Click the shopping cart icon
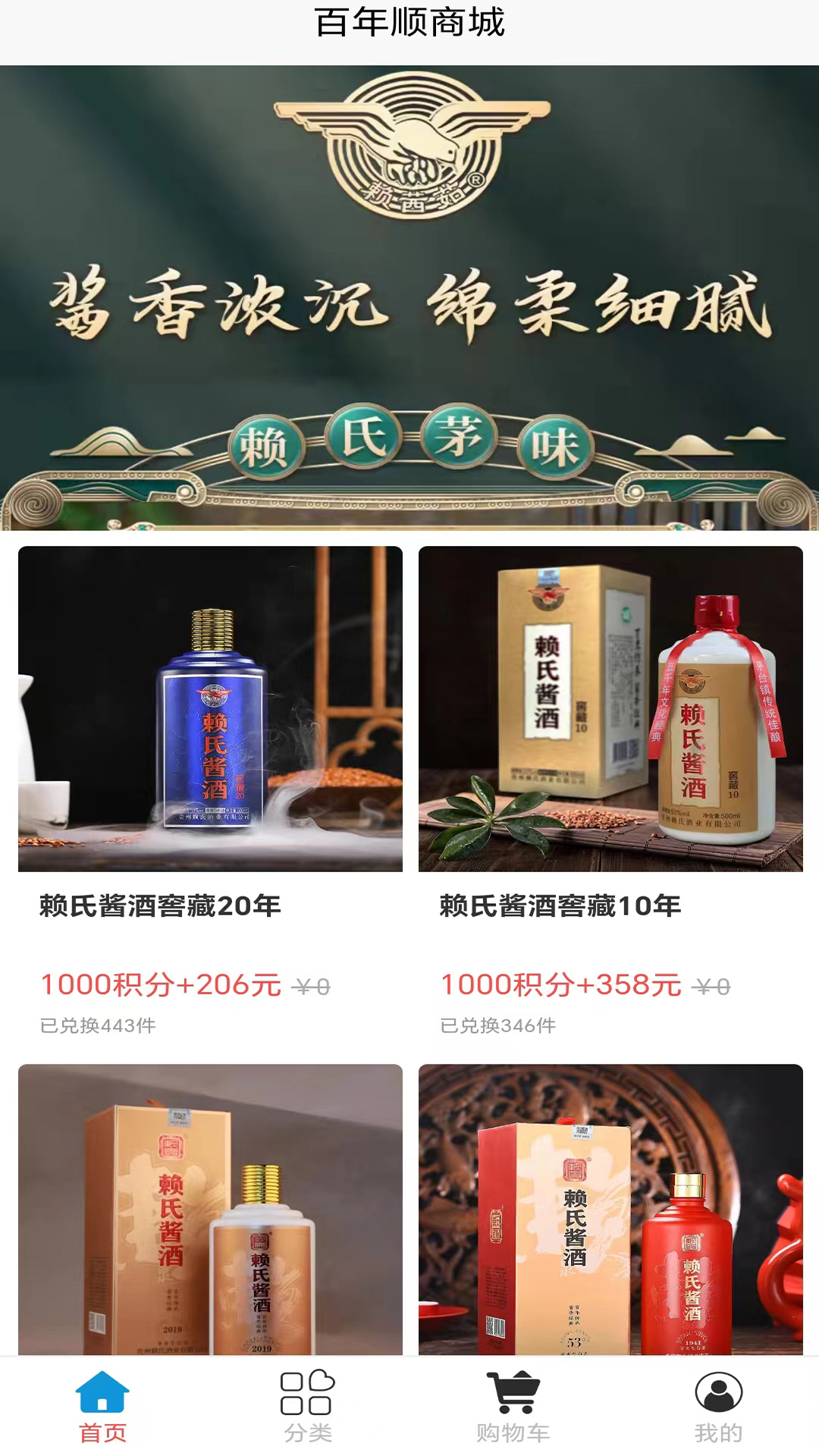The image size is (819, 1456). 513,1393
